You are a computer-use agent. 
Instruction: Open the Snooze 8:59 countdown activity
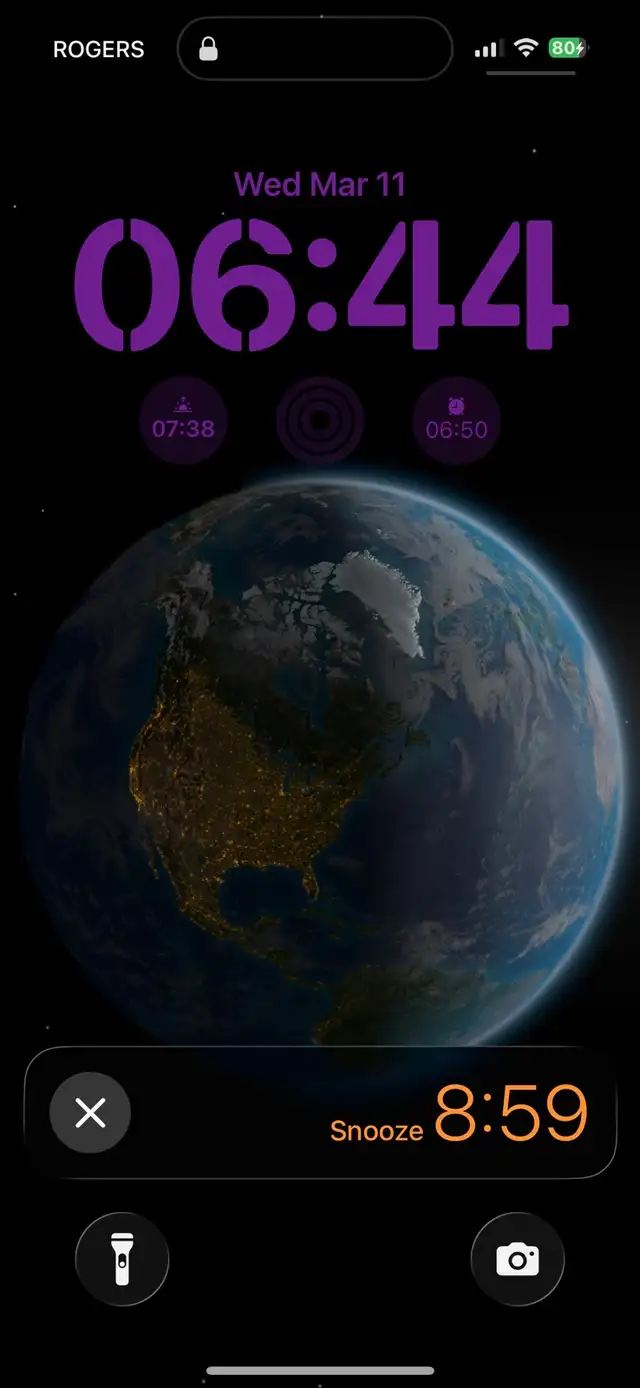coord(459,1113)
